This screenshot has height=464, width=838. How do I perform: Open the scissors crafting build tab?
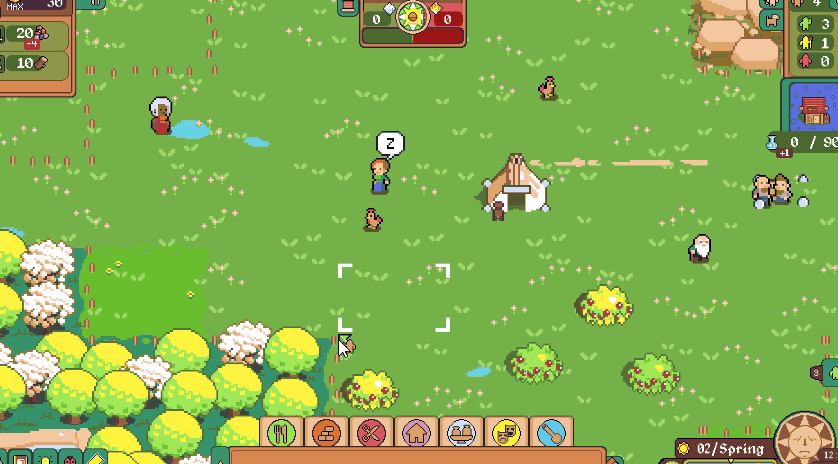click(372, 433)
